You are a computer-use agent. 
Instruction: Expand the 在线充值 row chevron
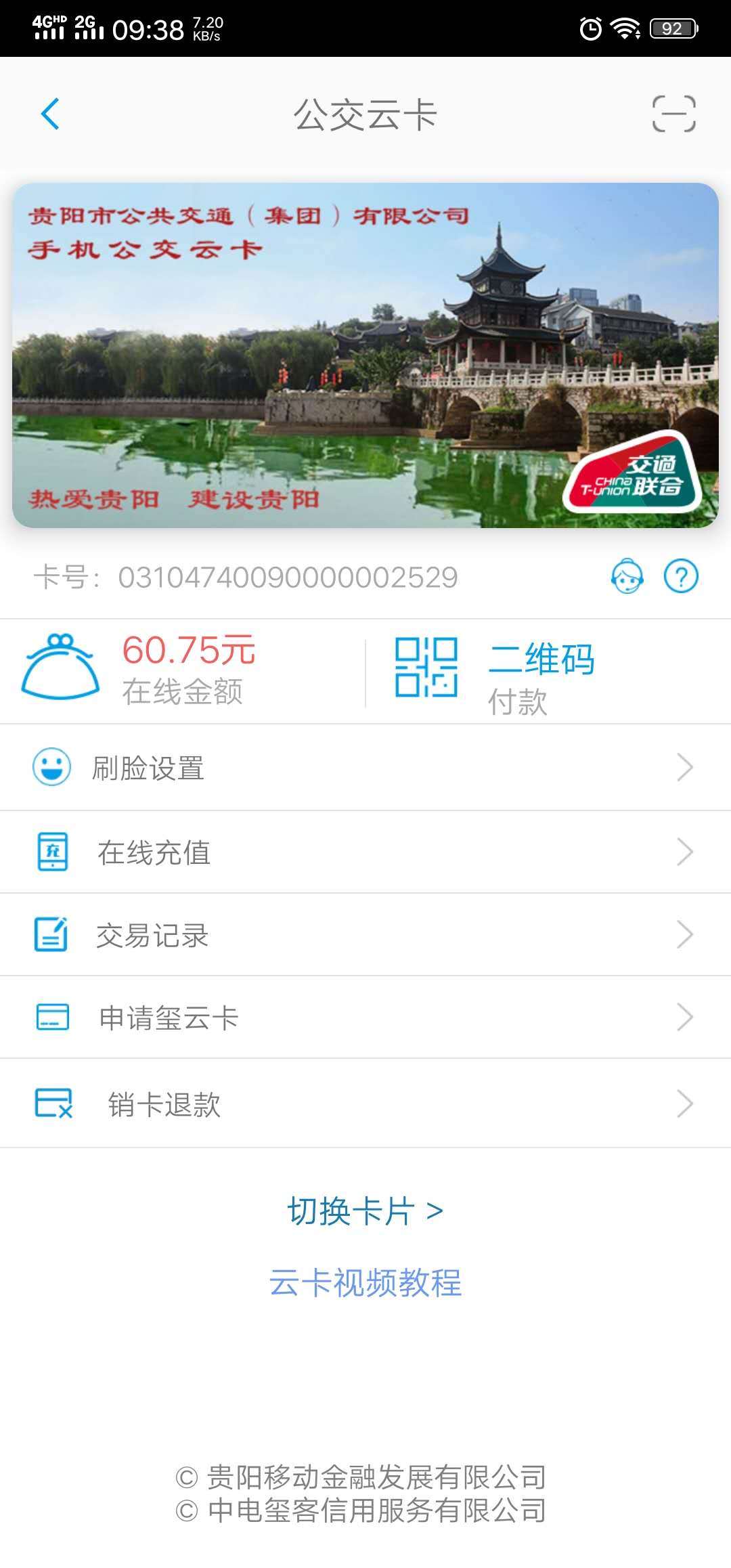[x=686, y=852]
